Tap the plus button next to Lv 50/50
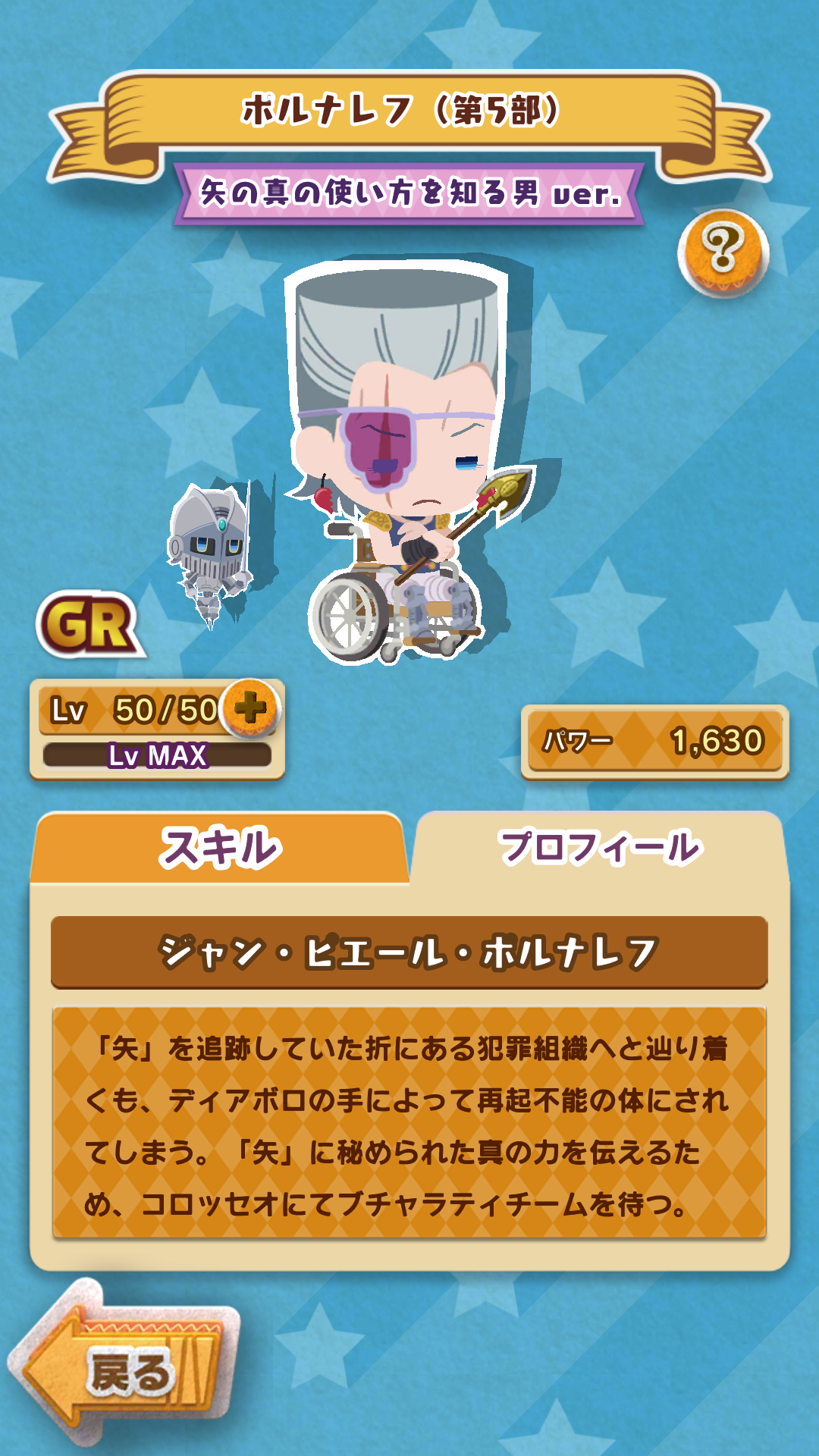This screenshot has width=819, height=1456. click(x=251, y=708)
